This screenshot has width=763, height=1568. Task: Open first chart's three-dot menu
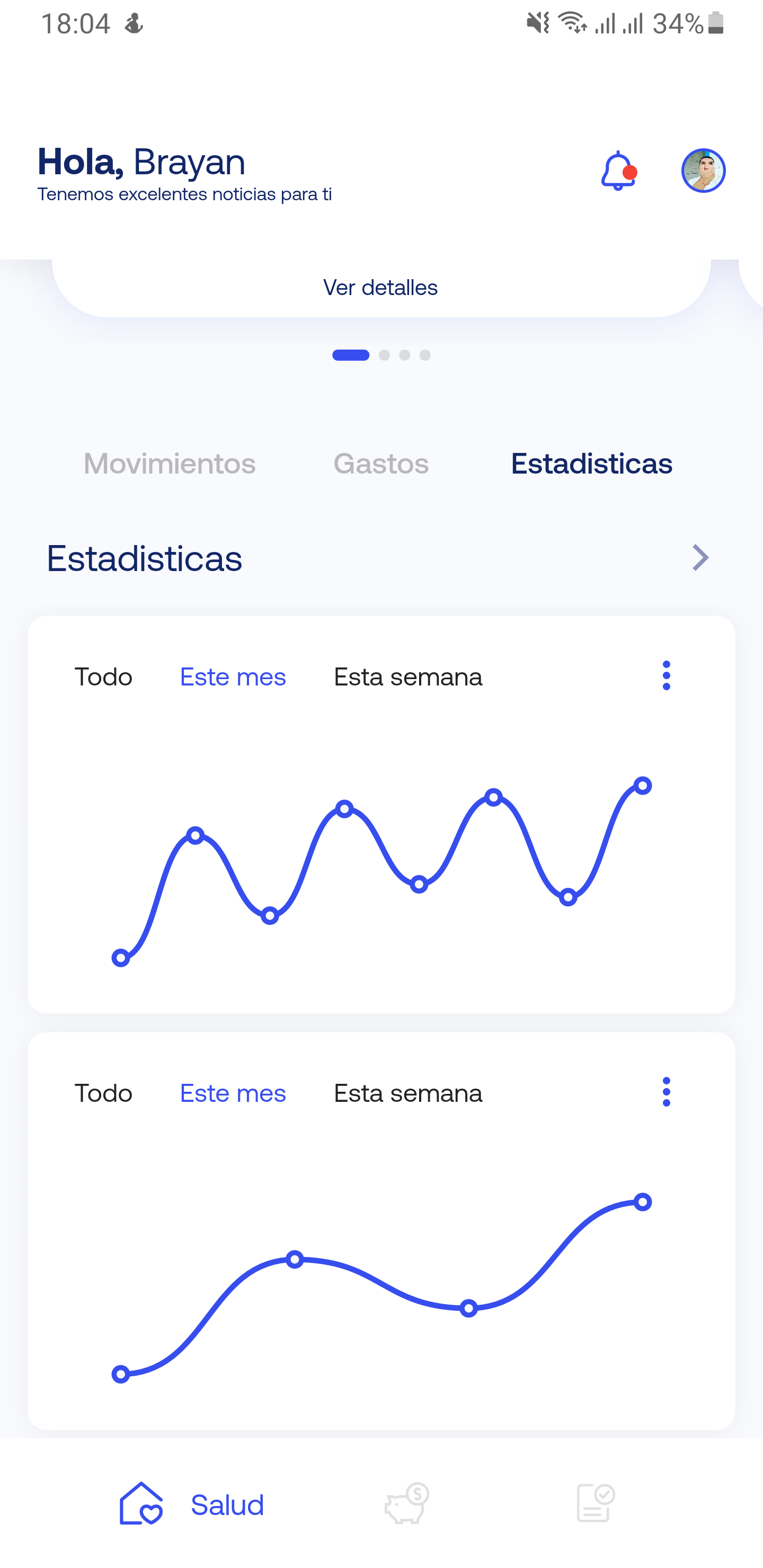pos(666,675)
